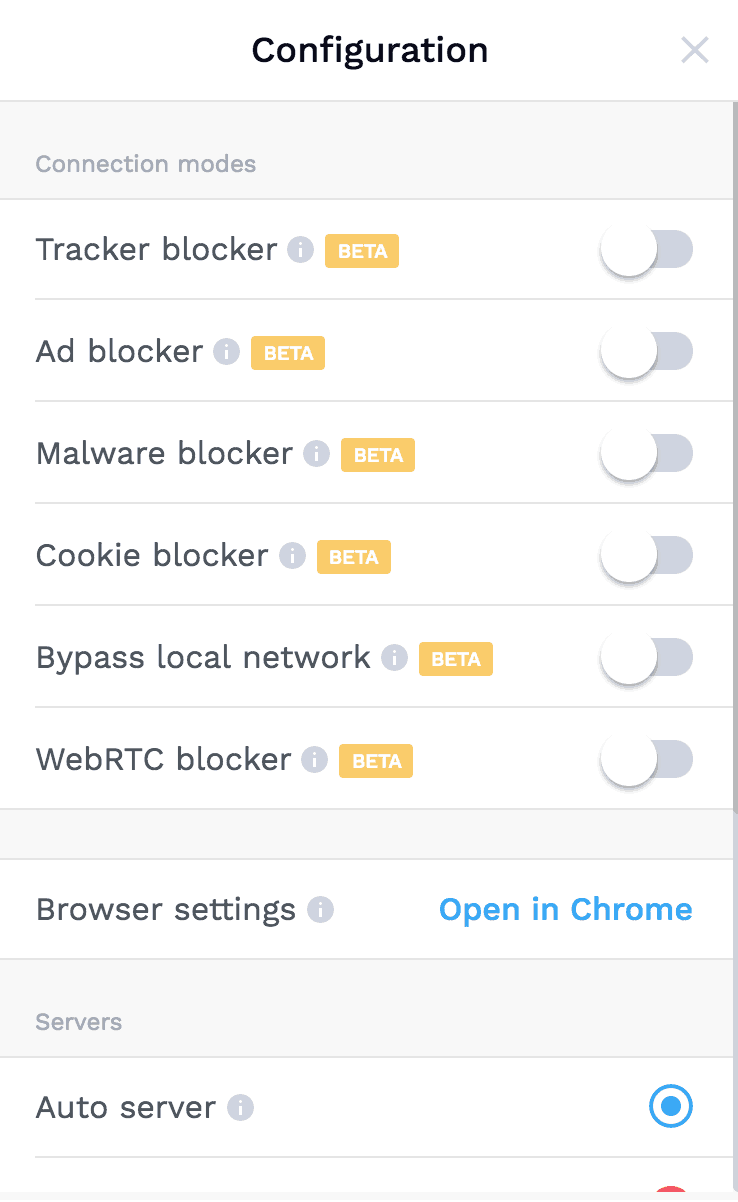The height and width of the screenshot is (1202, 738).
Task: Turn on Ad blocker
Action: tap(647, 351)
